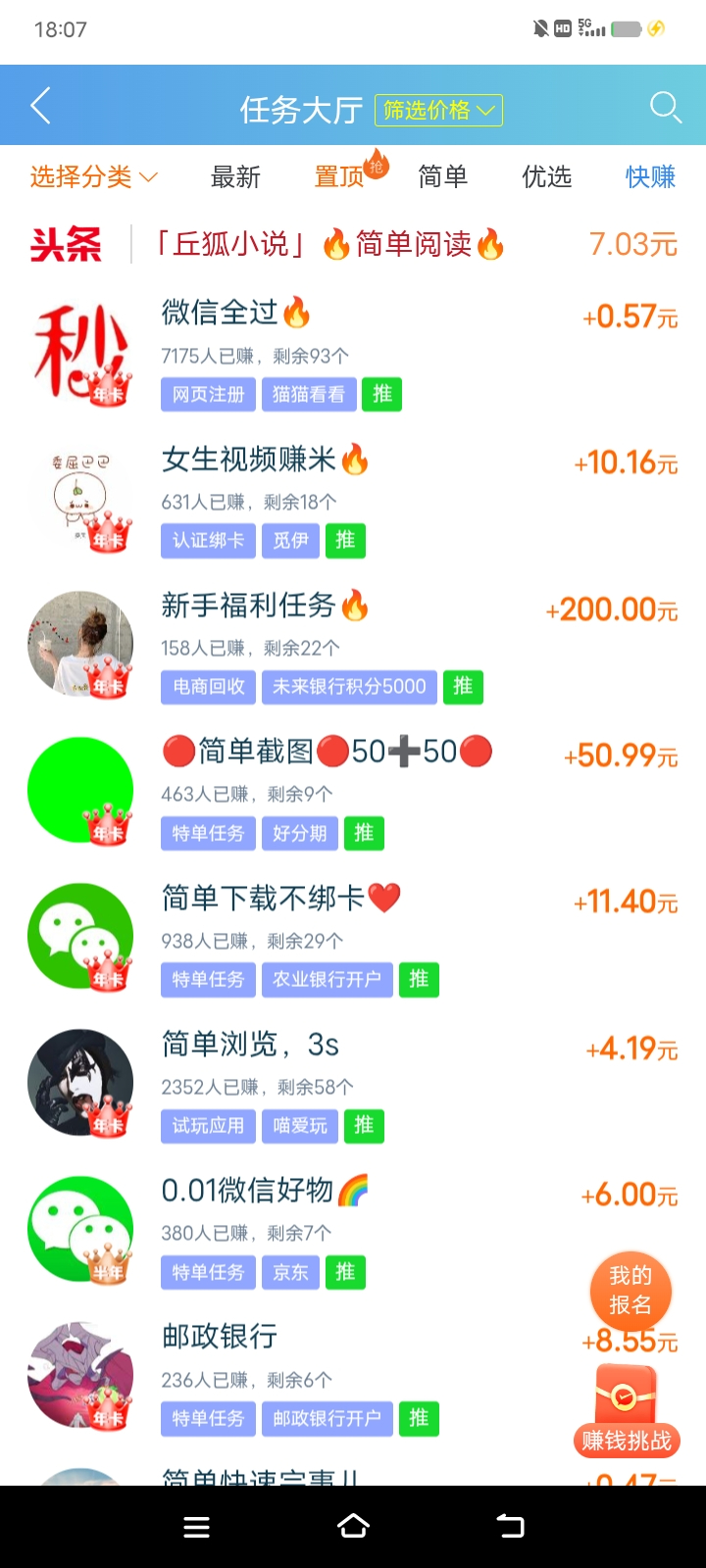Screen dimensions: 706x1568
Task: Select the 优选 tab
Action: tap(546, 177)
